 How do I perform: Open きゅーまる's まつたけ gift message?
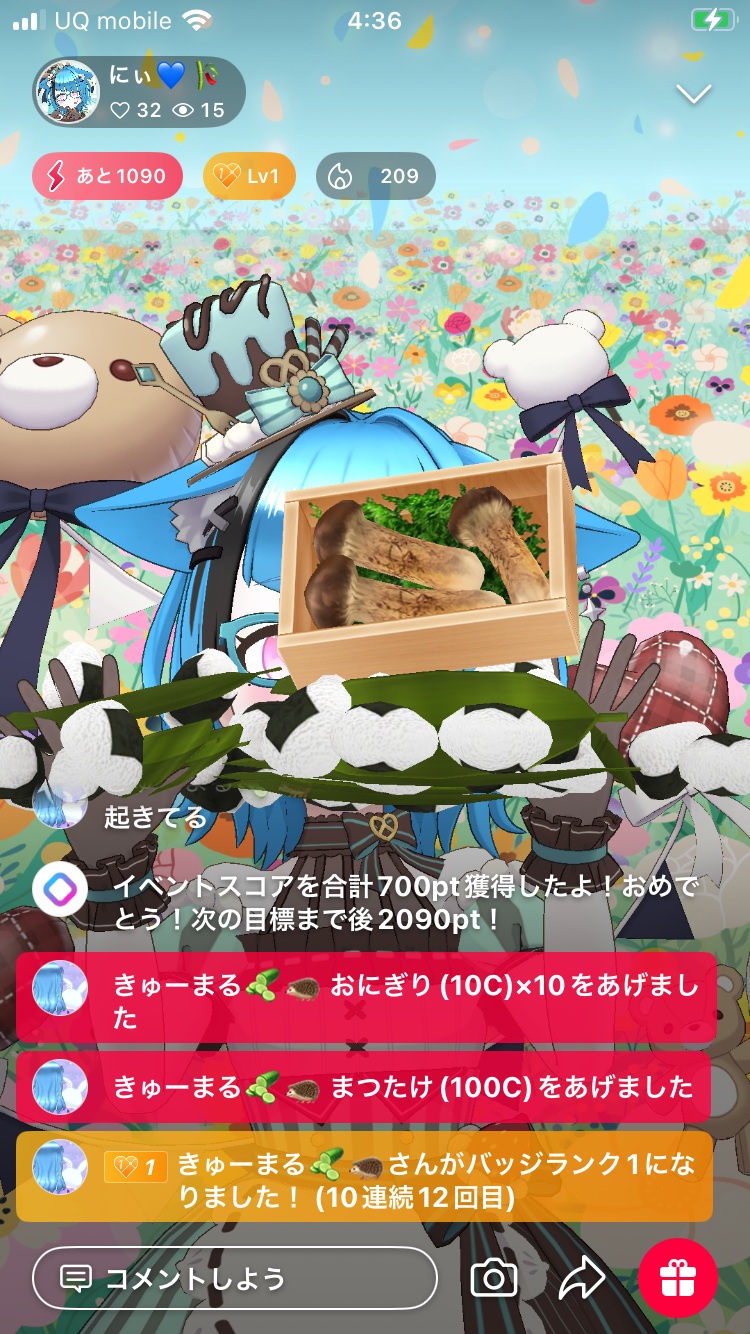(365, 1087)
